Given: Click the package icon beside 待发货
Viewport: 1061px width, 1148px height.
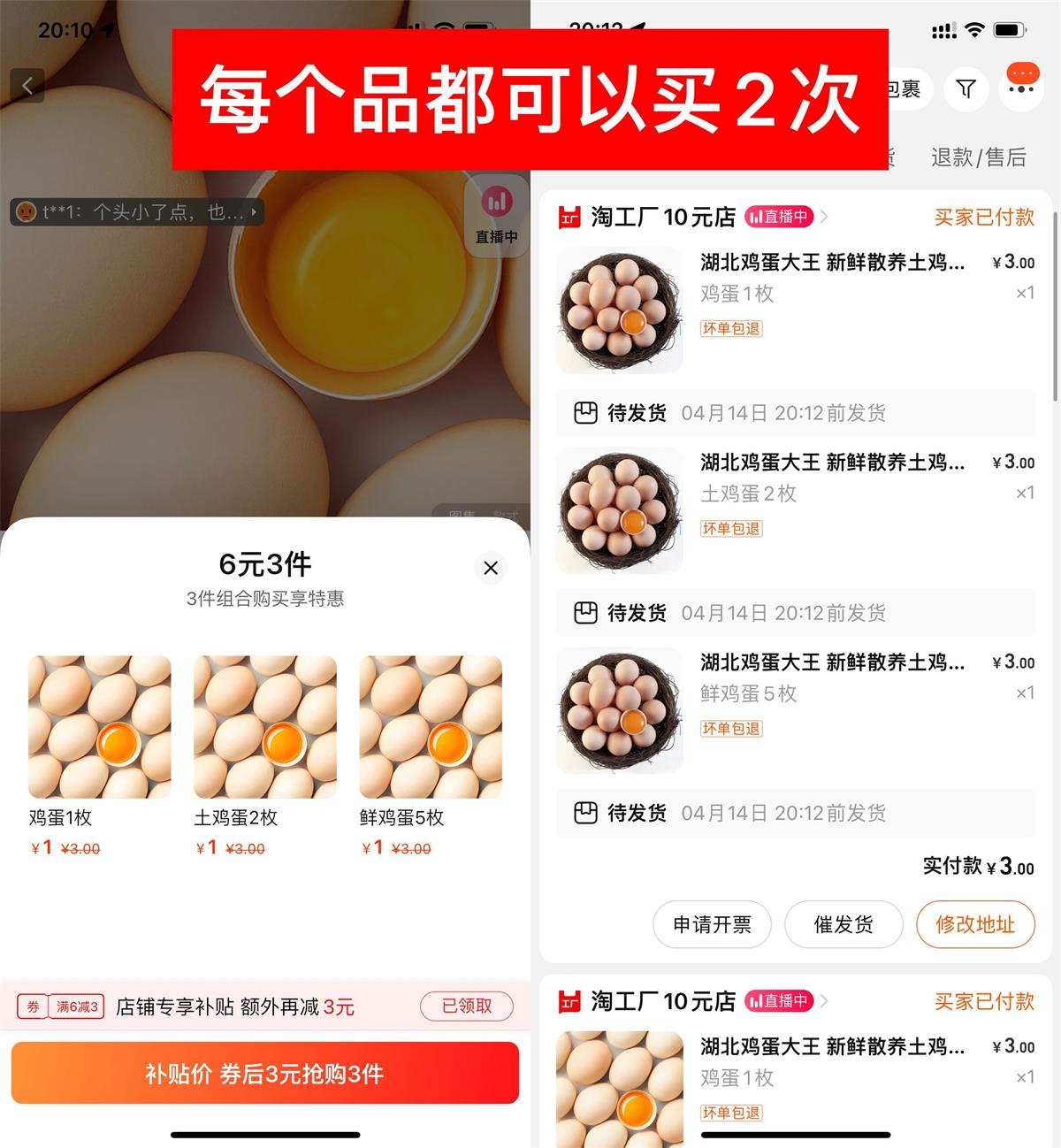Looking at the screenshot, I should (x=585, y=413).
